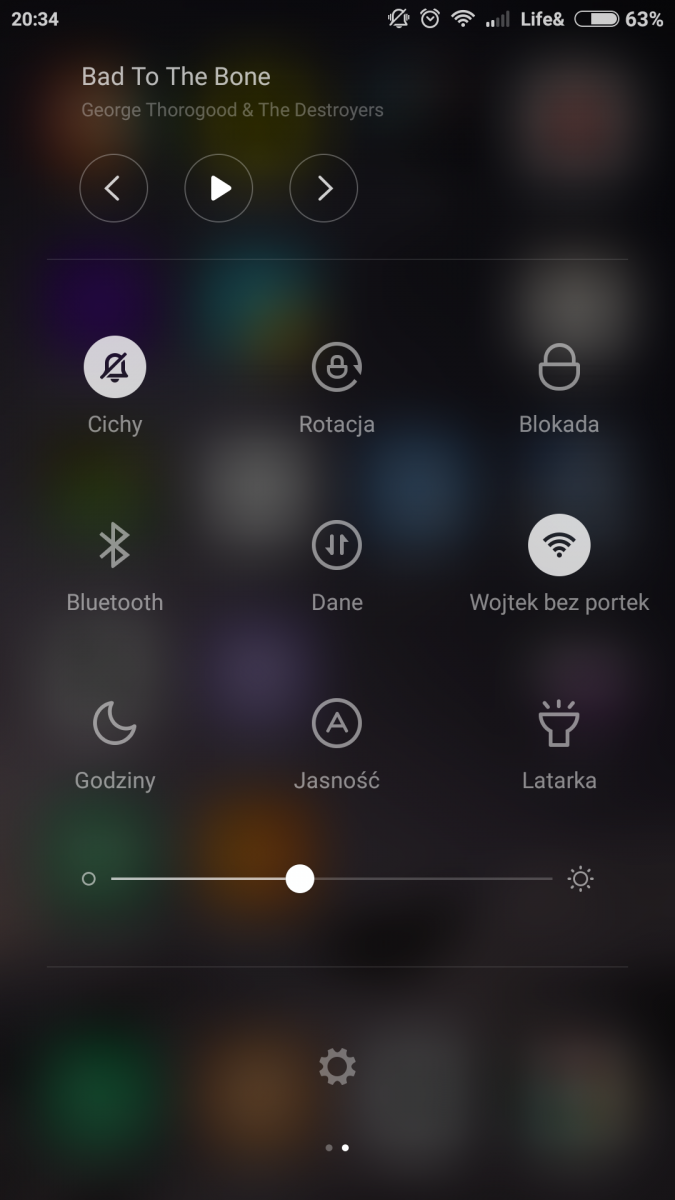675x1200 pixels.
Task: Tap the Blokada lock toggle
Action: (x=559, y=367)
